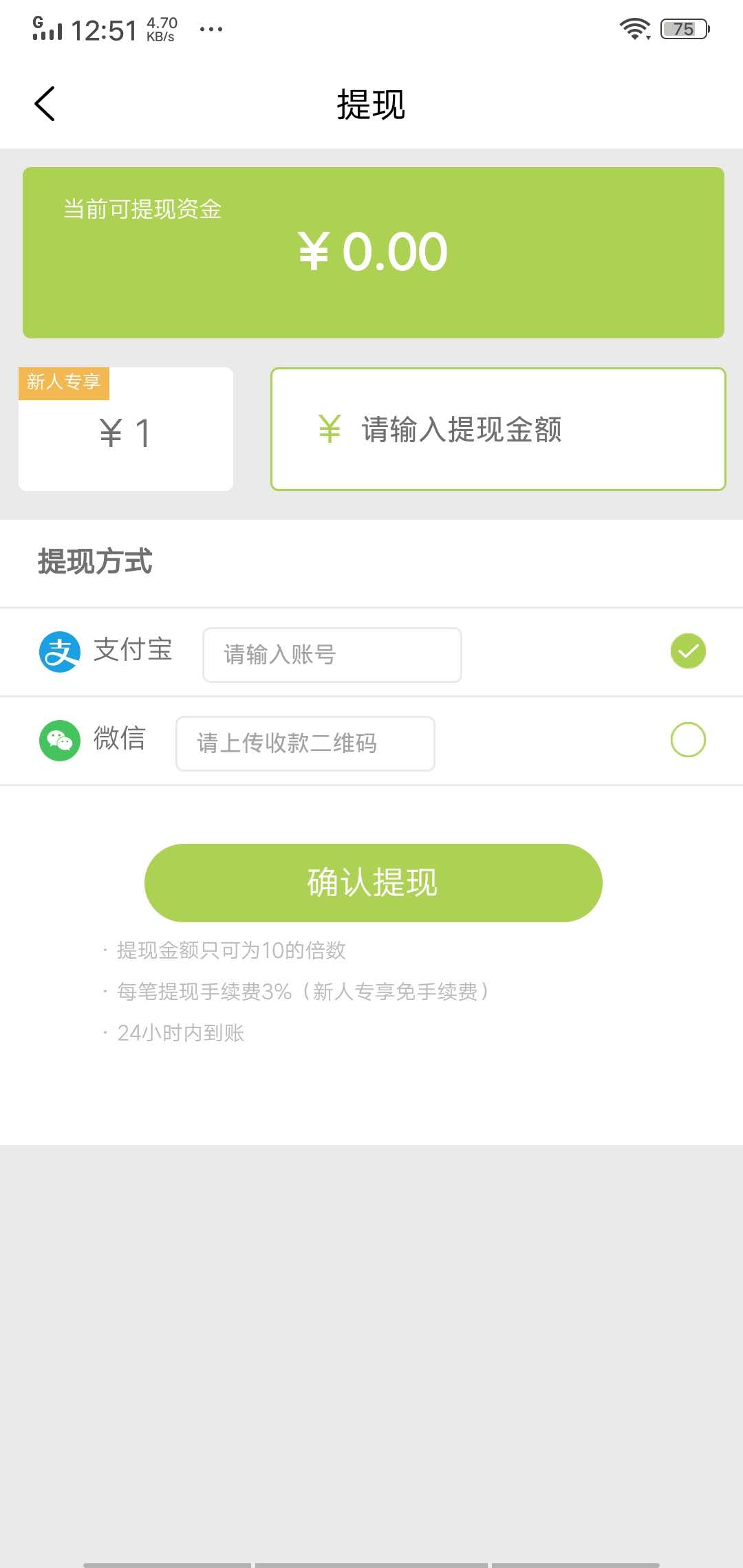
Task: Tap the back arrow to leave 提现 page
Action: point(45,105)
